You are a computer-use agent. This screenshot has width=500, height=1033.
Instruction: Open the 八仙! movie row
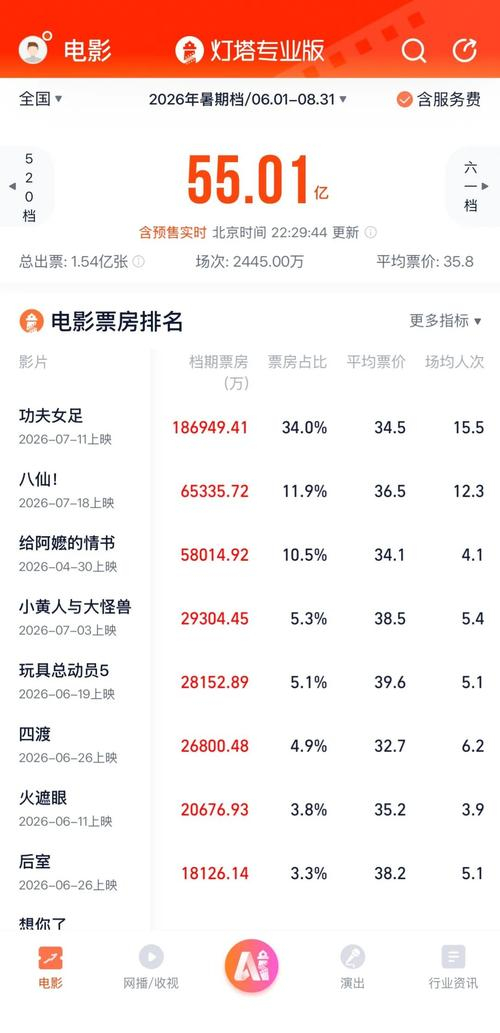click(250, 491)
